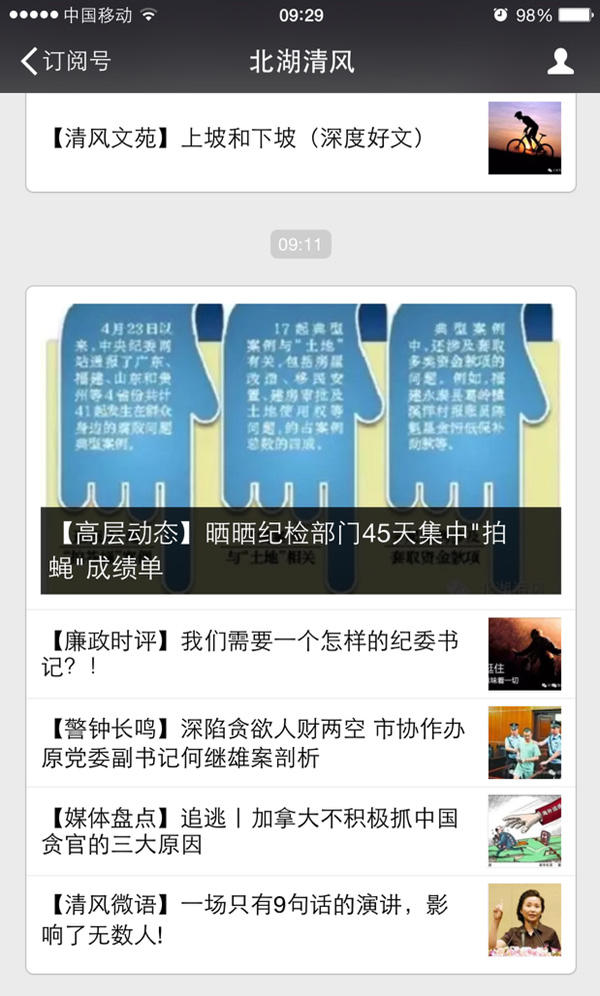This screenshot has width=600, height=996.
Task: Open the 北湖清风 account profile icon
Action: point(560,61)
